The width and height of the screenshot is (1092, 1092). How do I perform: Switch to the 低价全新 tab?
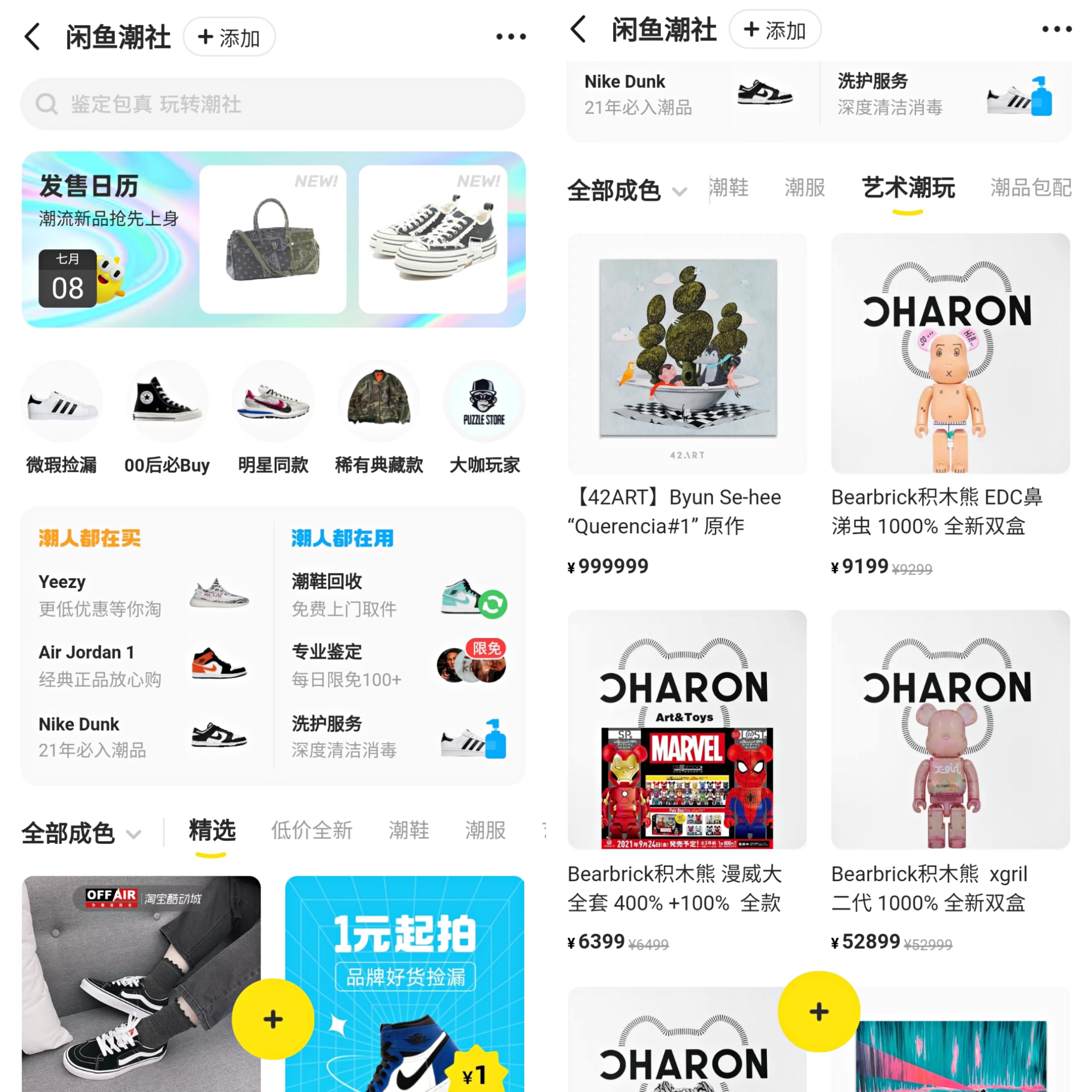[x=311, y=830]
